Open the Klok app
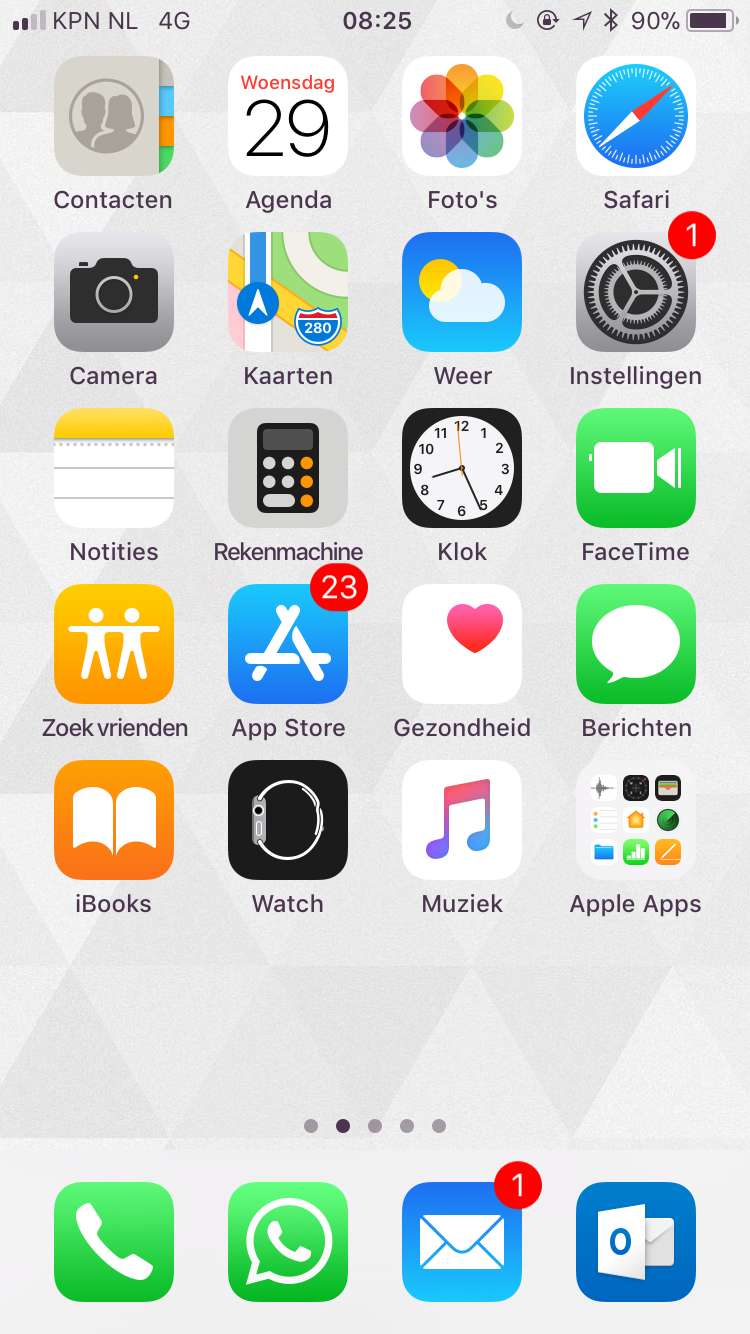This screenshot has width=750, height=1334. (462, 468)
